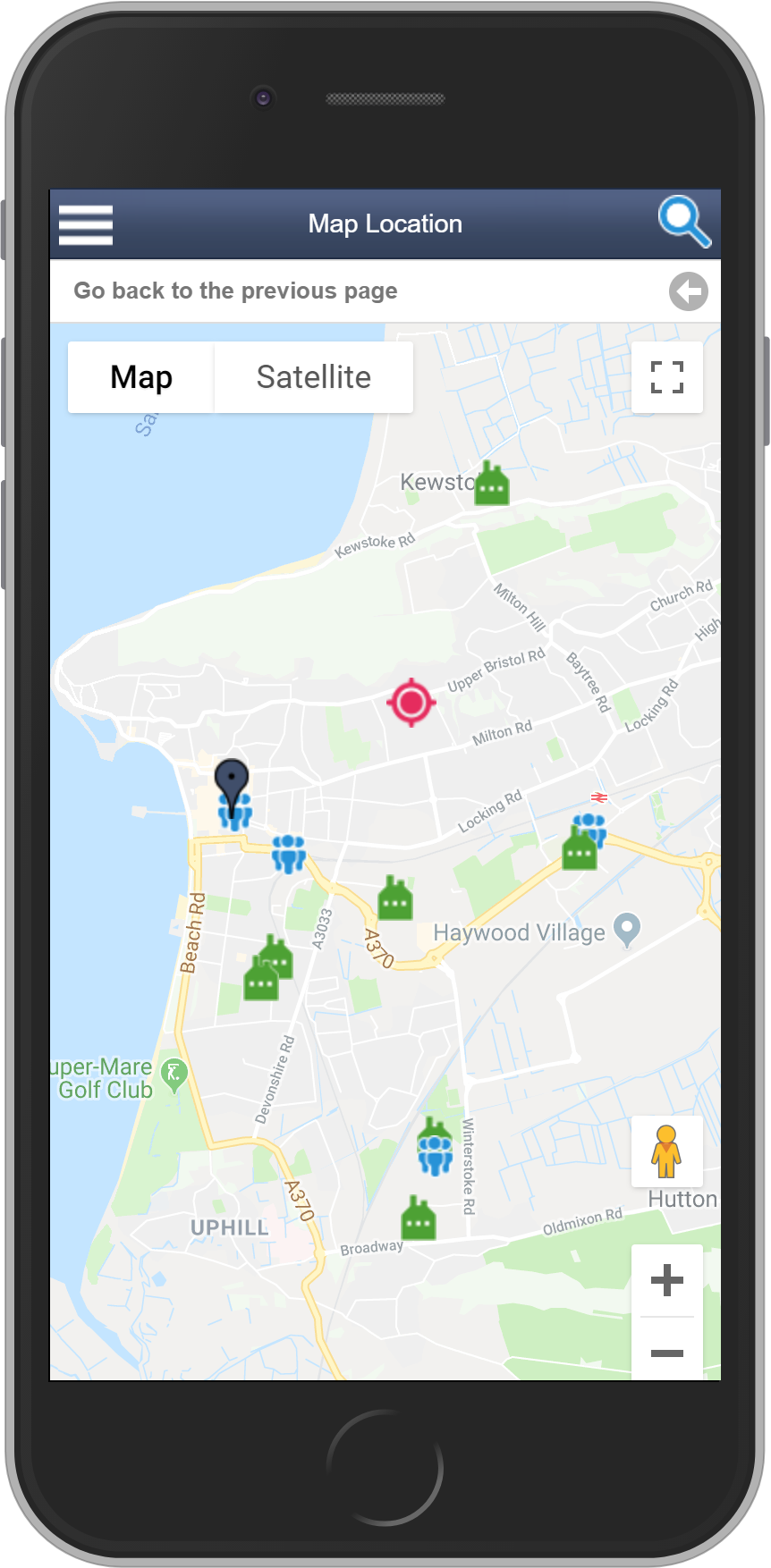
Task: Zoom in on the map
Action: tap(667, 1280)
